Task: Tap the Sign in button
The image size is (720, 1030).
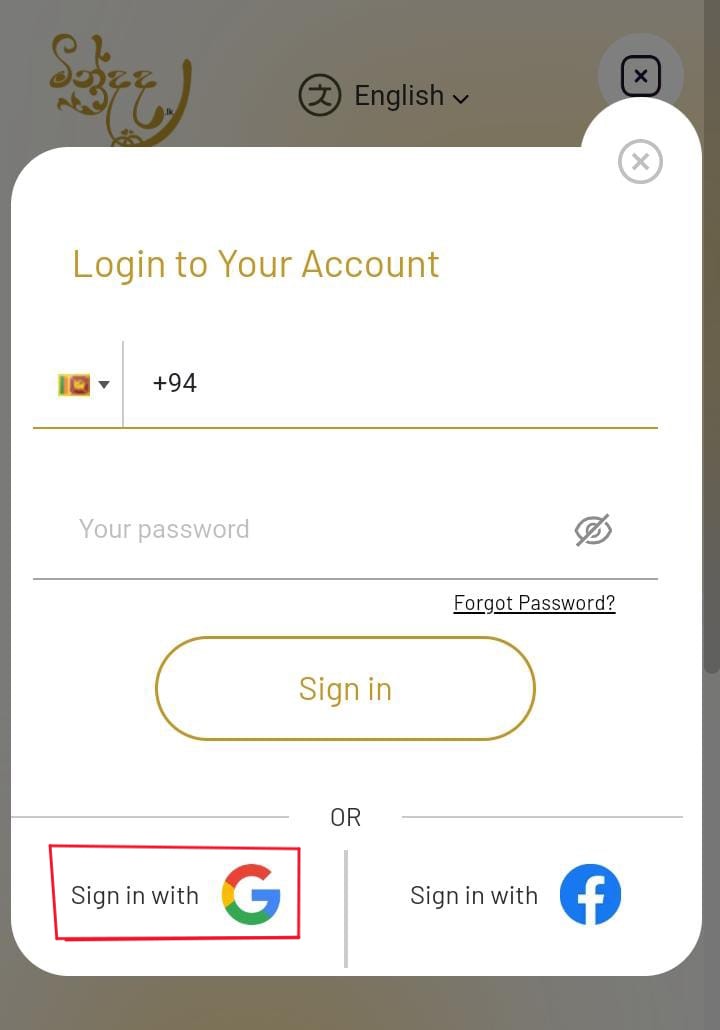Action: 345,689
